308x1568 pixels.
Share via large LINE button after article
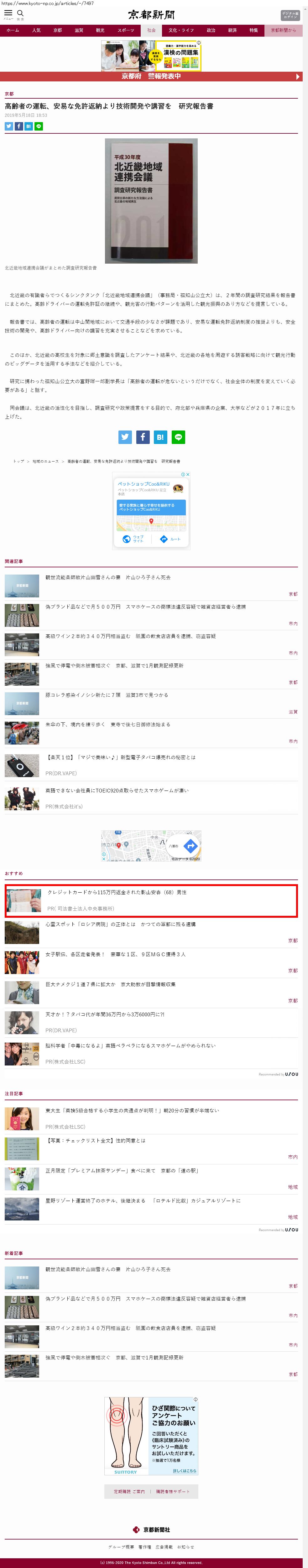tap(178, 437)
